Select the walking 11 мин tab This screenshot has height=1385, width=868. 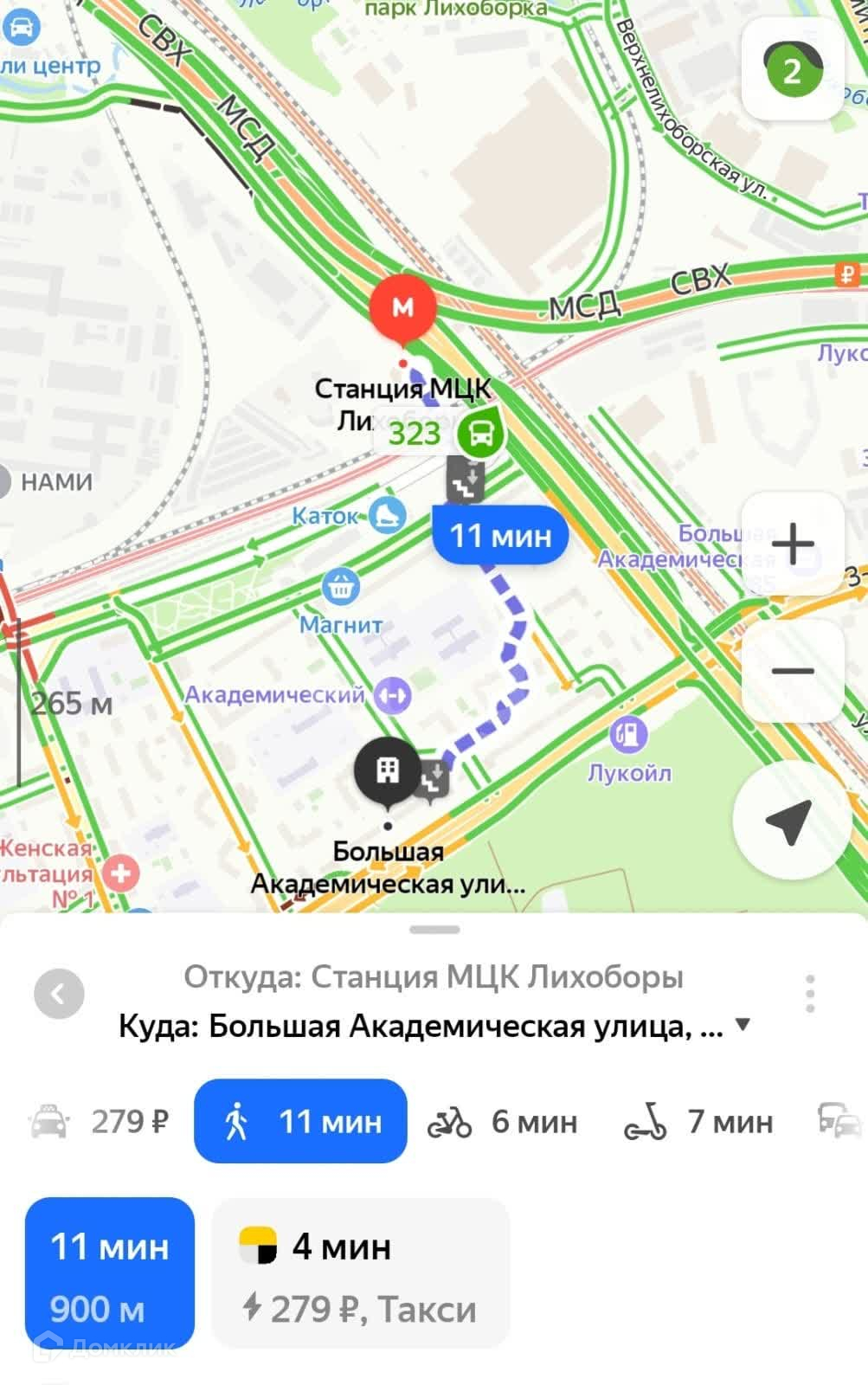point(300,1121)
